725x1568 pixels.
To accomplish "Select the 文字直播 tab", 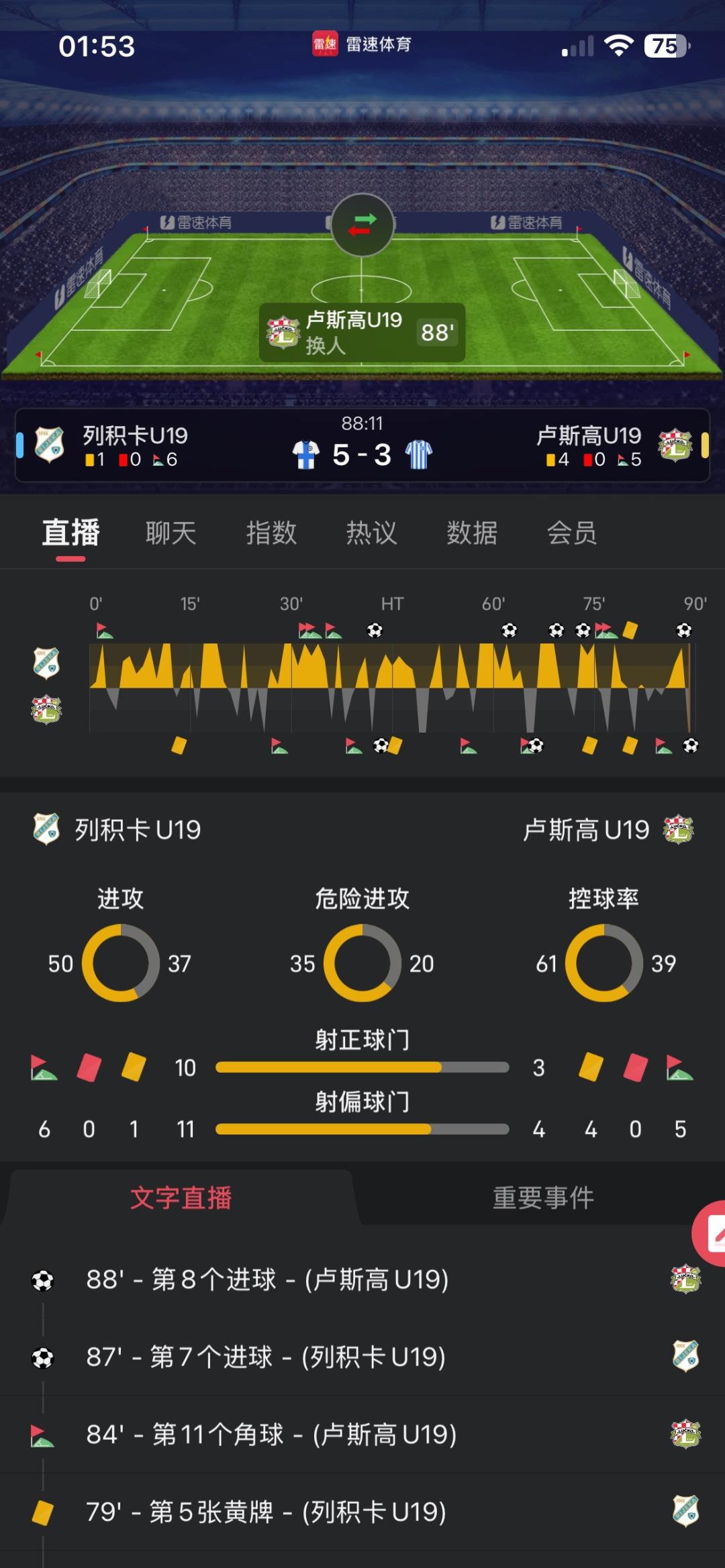I will [181, 1198].
